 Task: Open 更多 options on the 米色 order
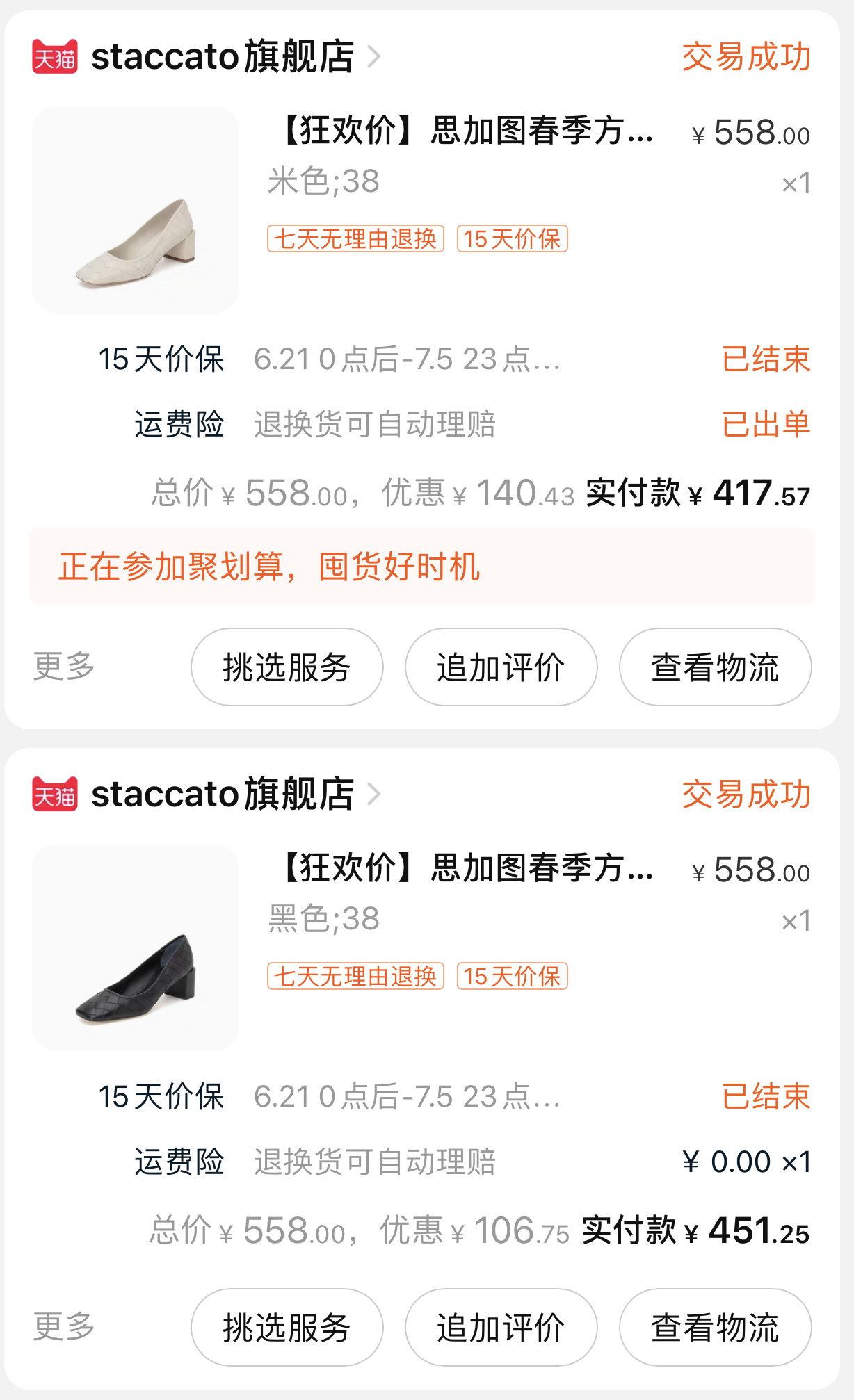click(64, 666)
